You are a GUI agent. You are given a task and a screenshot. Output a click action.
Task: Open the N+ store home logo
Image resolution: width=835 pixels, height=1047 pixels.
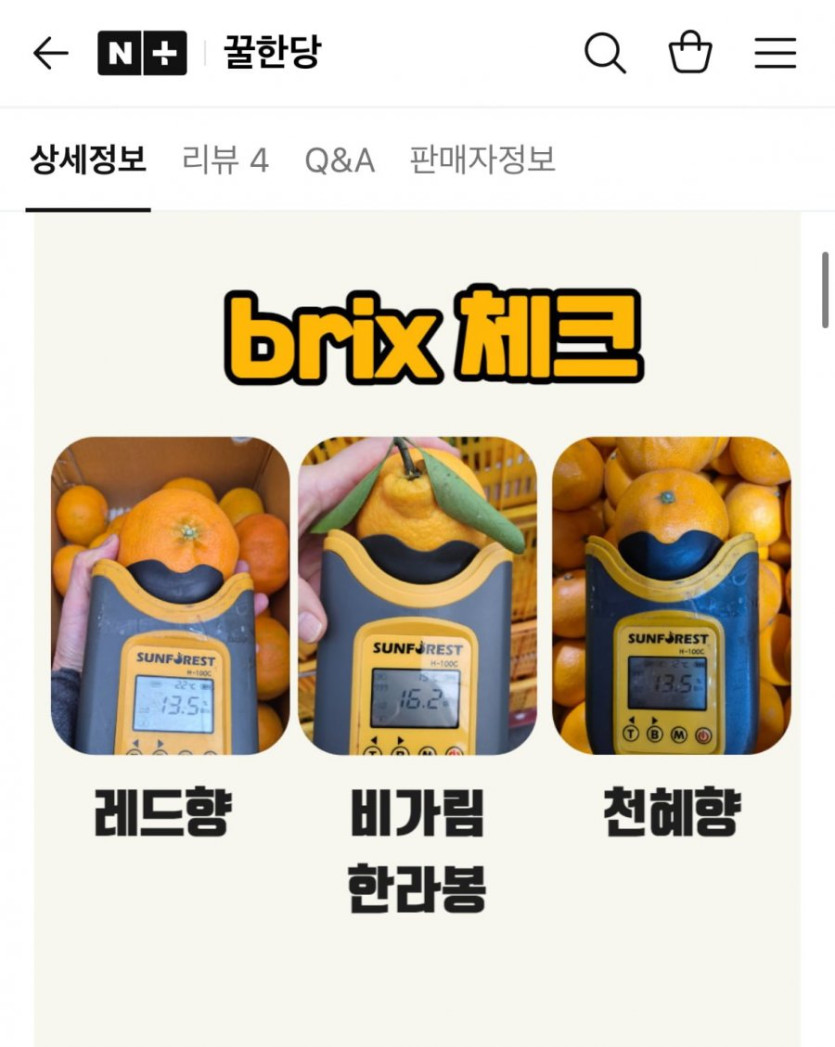(x=142, y=53)
